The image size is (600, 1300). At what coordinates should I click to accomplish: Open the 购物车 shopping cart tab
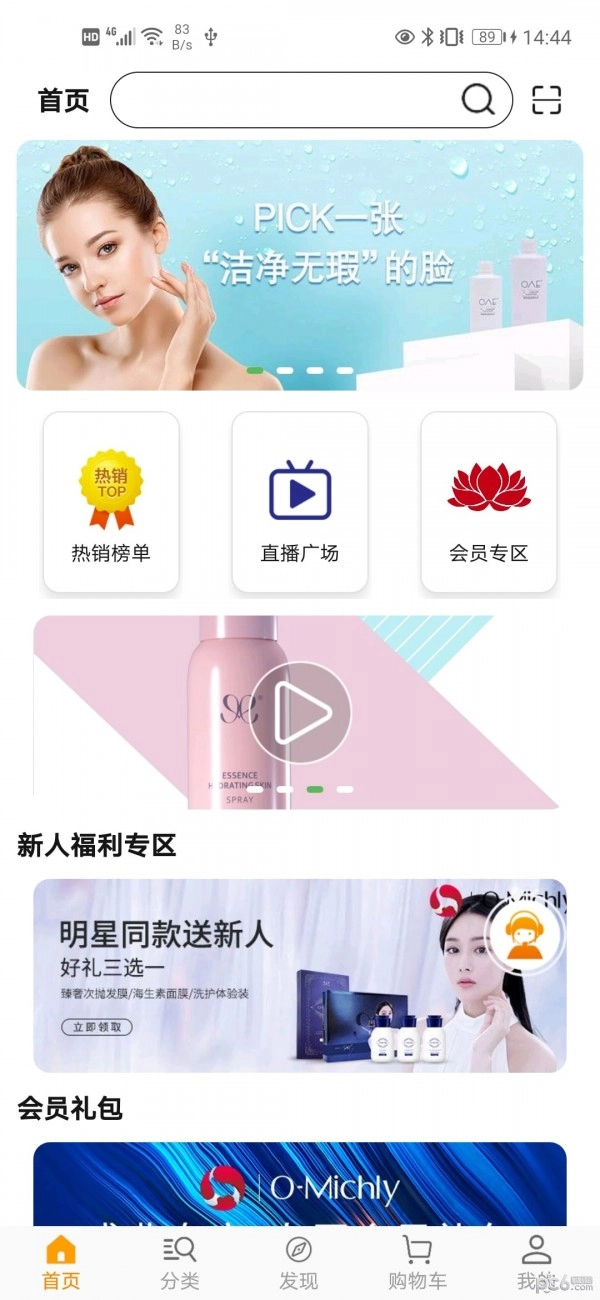[417, 1262]
